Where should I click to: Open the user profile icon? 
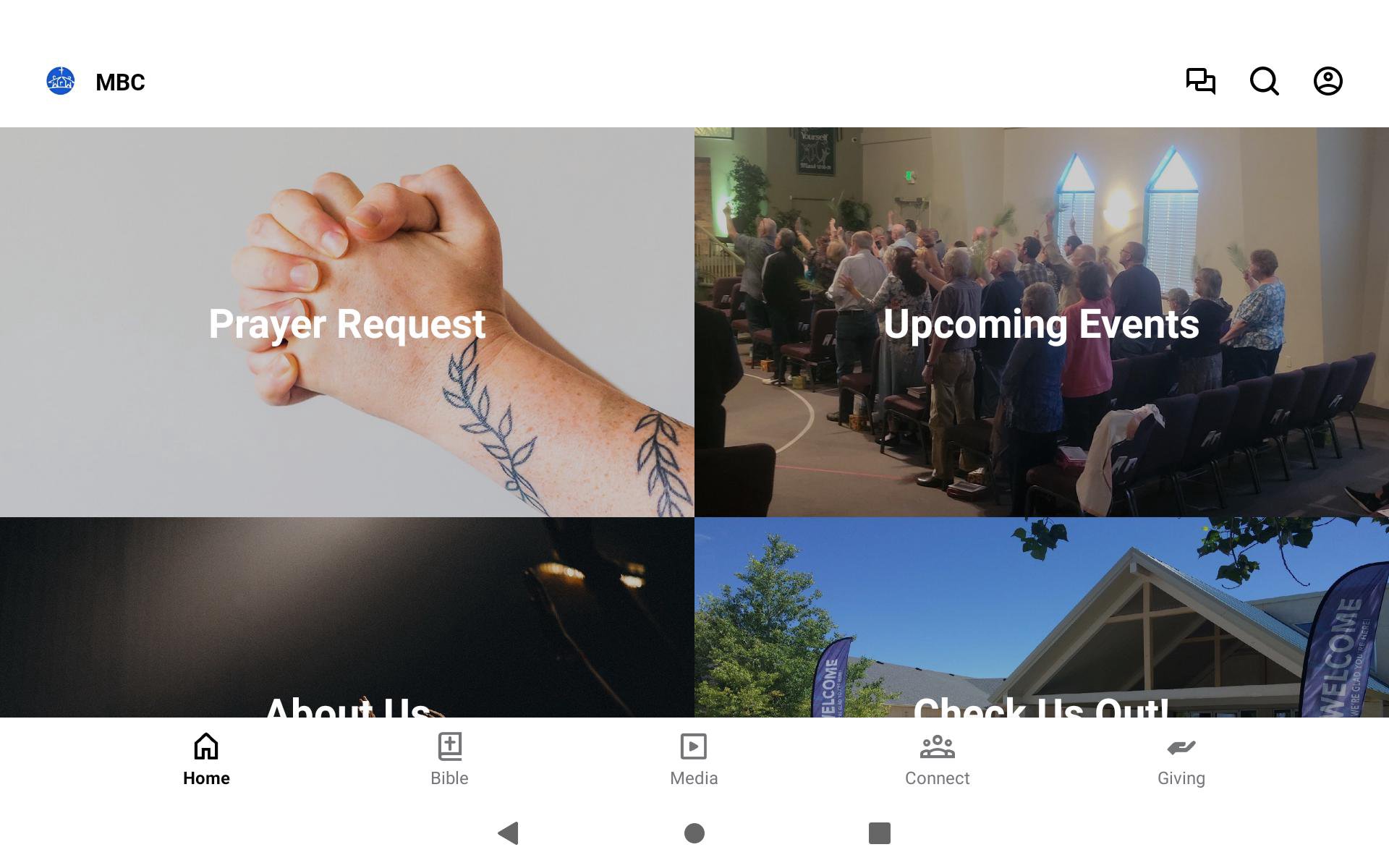pyautogui.click(x=1328, y=81)
